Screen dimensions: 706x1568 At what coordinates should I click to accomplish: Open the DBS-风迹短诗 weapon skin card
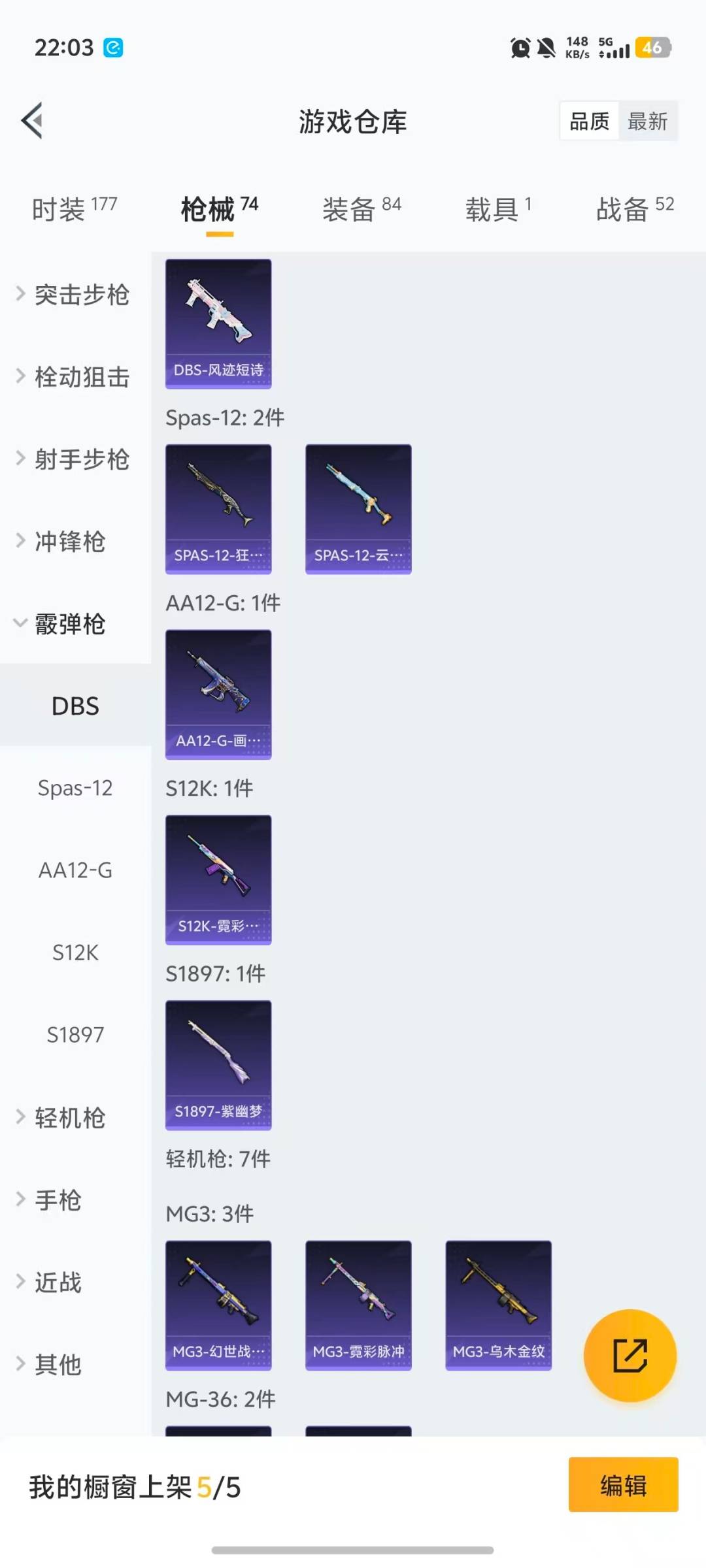point(218,324)
